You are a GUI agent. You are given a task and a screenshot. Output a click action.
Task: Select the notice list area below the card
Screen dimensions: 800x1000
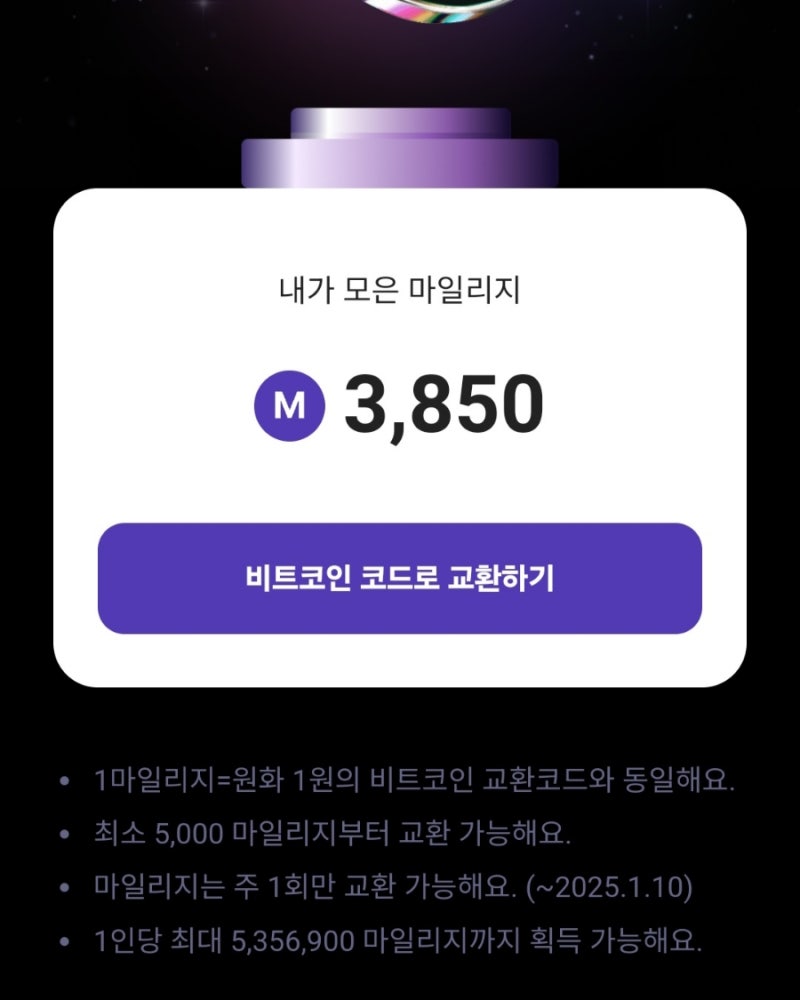click(400, 860)
